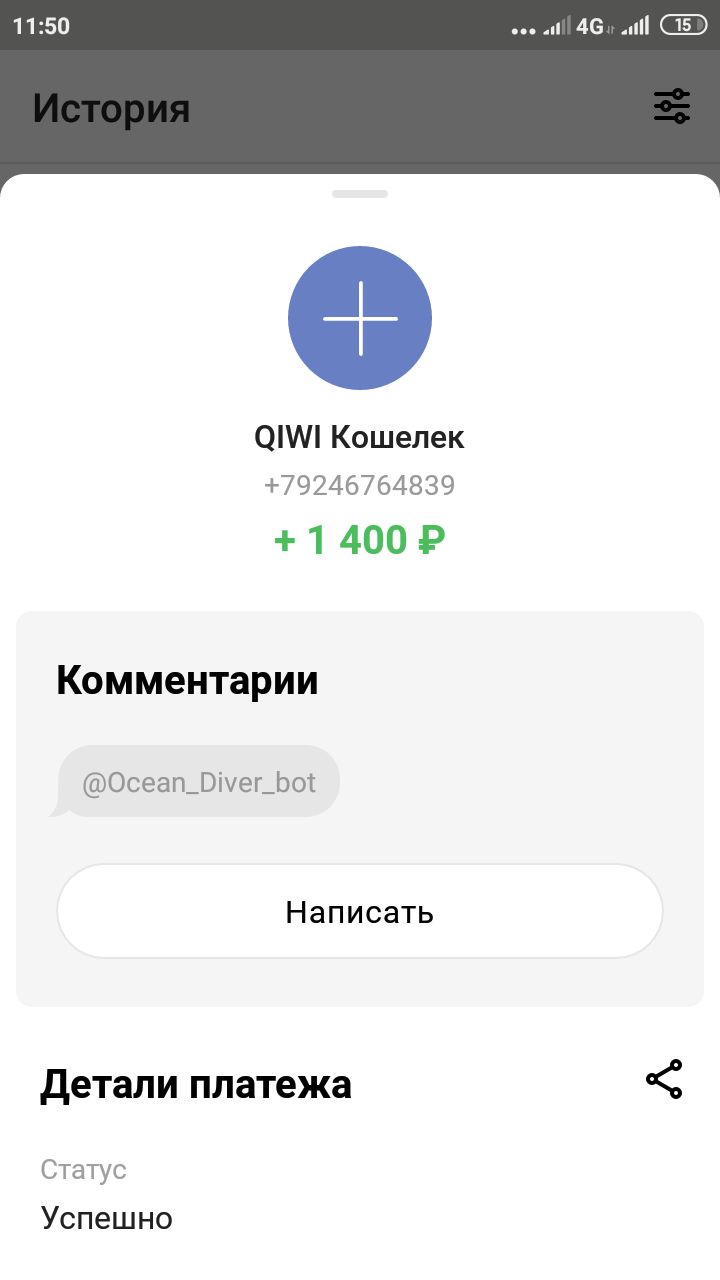
Task: Share the payment details
Action: pos(664,1080)
